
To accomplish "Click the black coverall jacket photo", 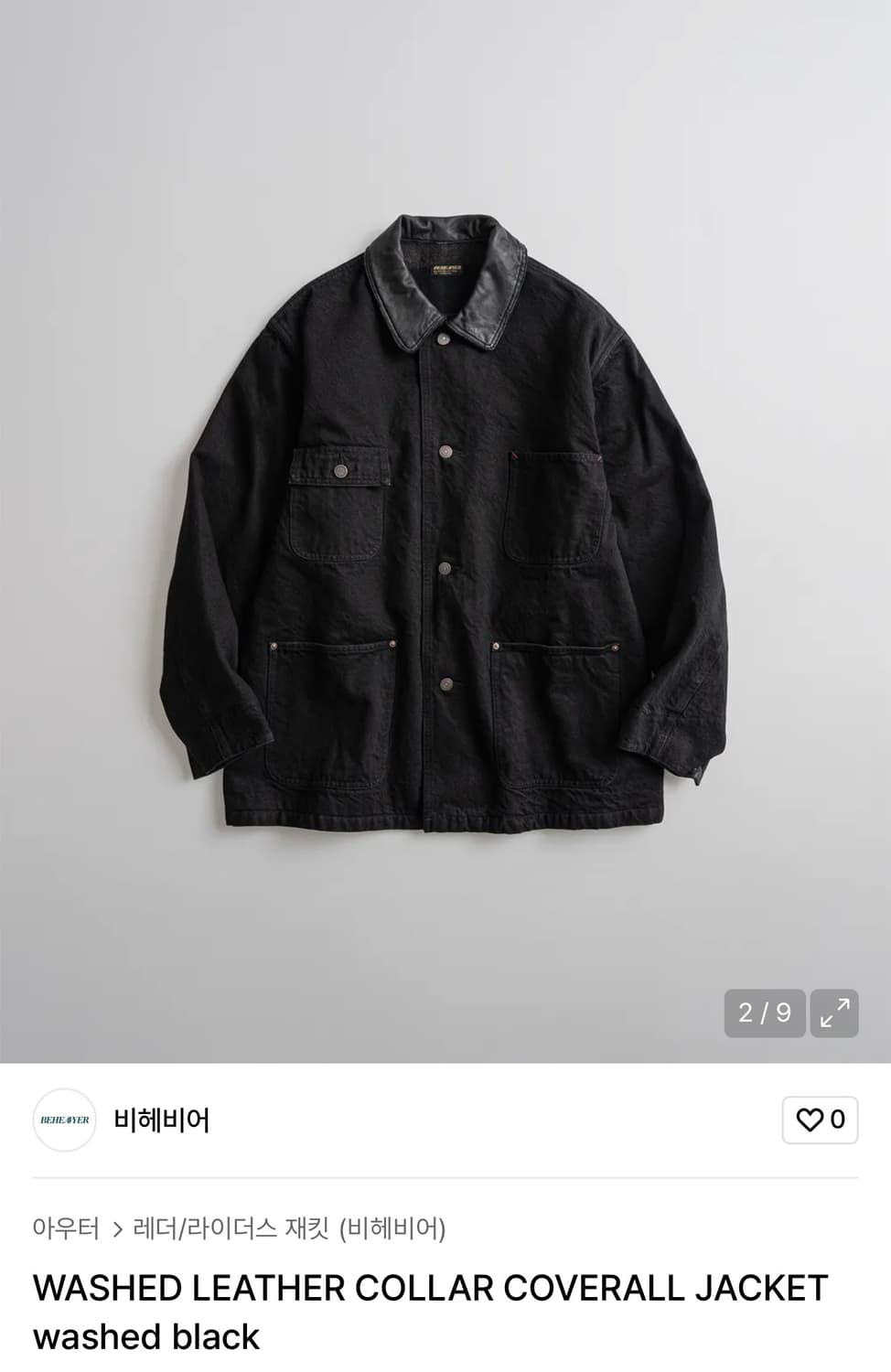I will [x=445, y=531].
